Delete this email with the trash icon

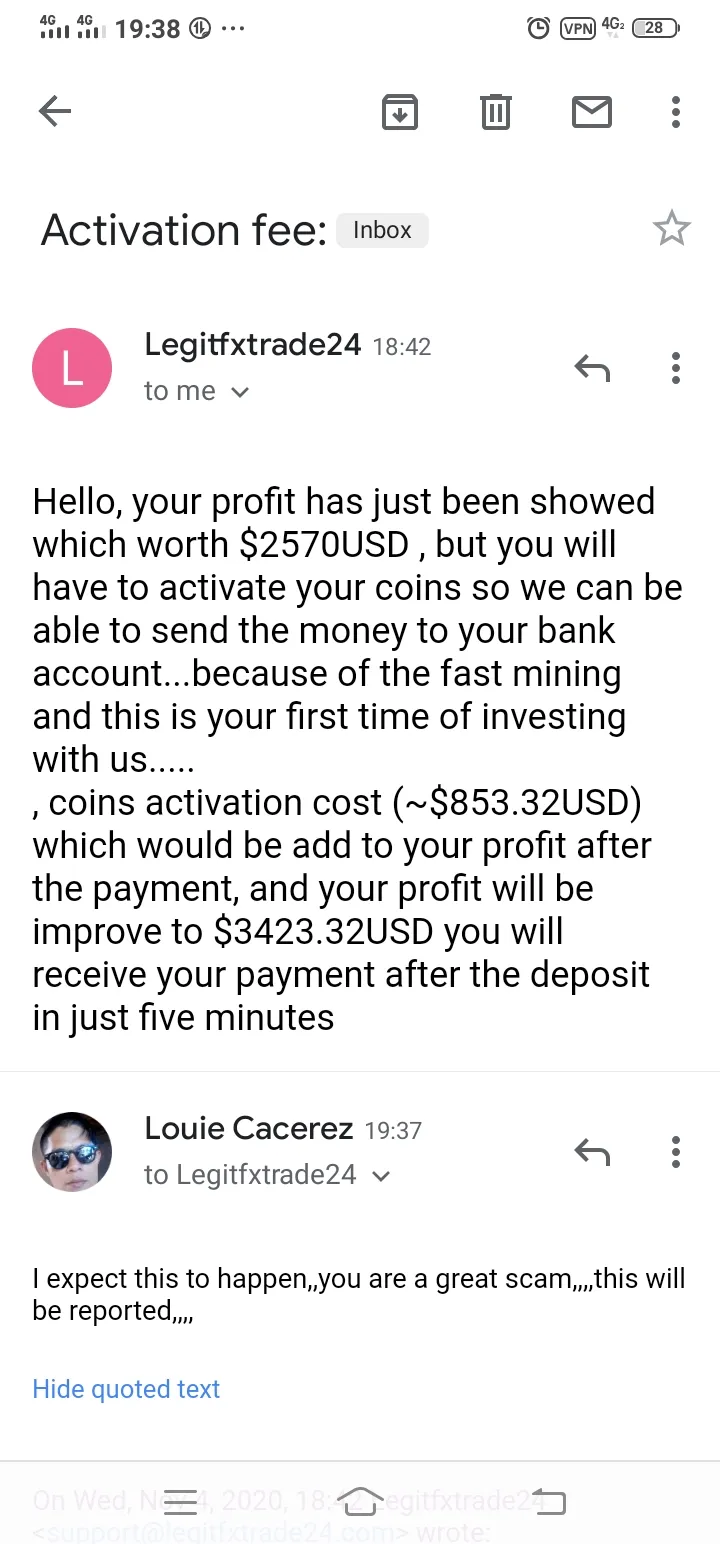click(x=496, y=112)
